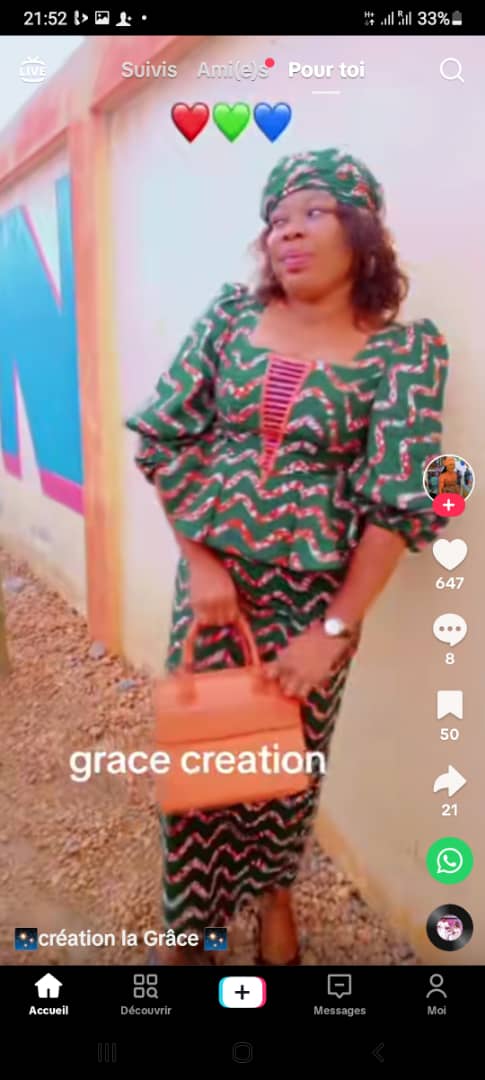Open the creator's profile picture

click(448, 478)
